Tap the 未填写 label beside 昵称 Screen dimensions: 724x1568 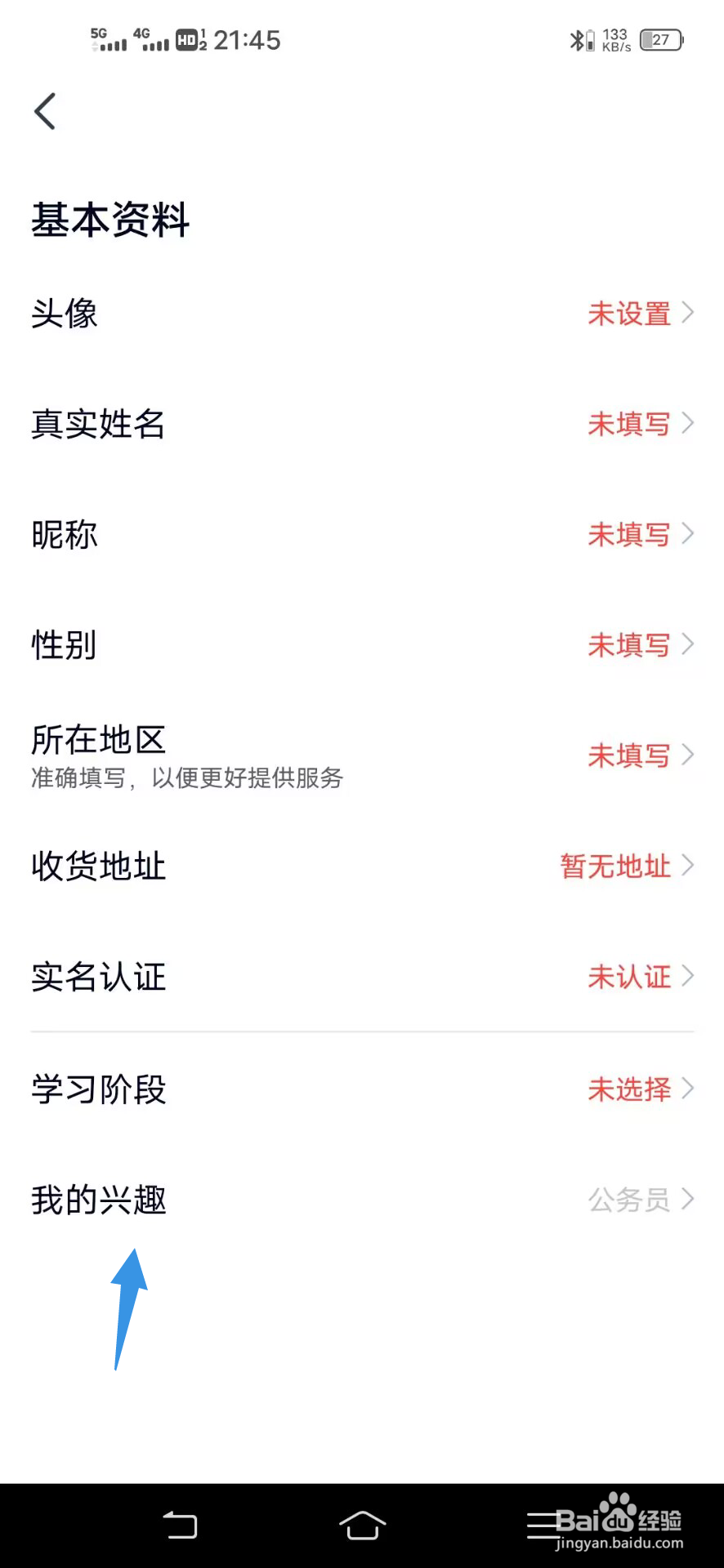[629, 535]
